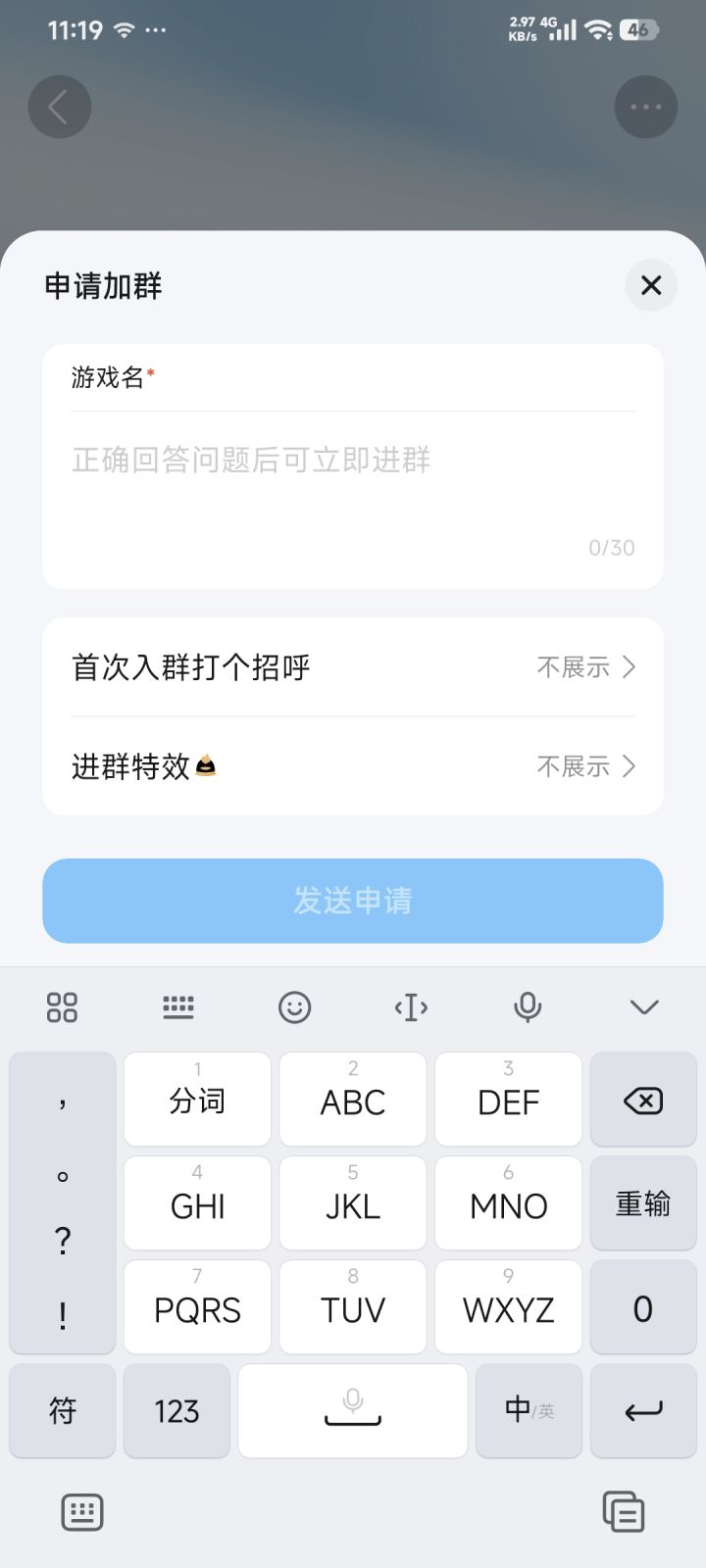Switch to number input with the 123 key
The image size is (706, 1568).
click(176, 1411)
